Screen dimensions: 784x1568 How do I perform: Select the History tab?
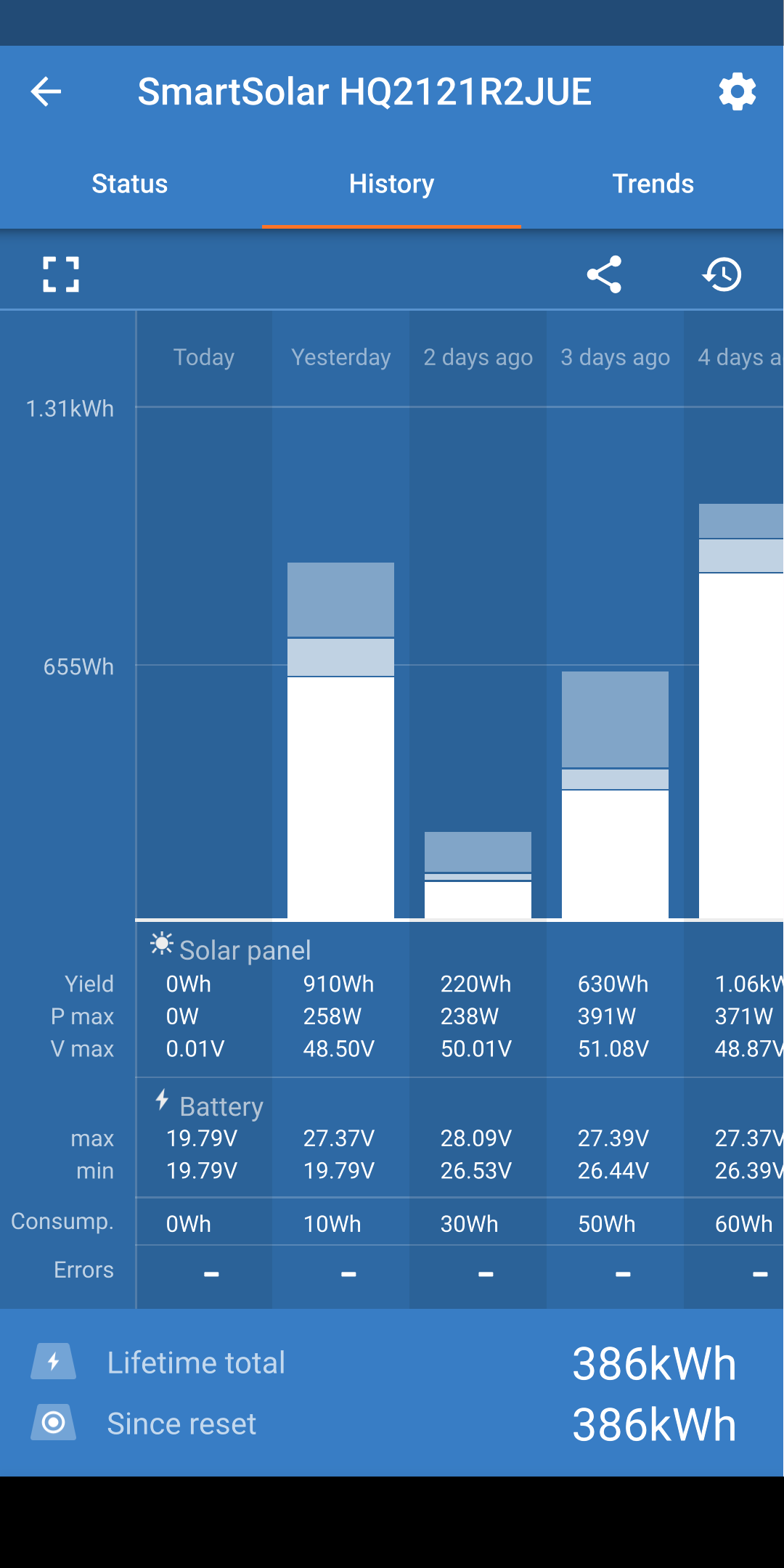pyautogui.click(x=391, y=184)
